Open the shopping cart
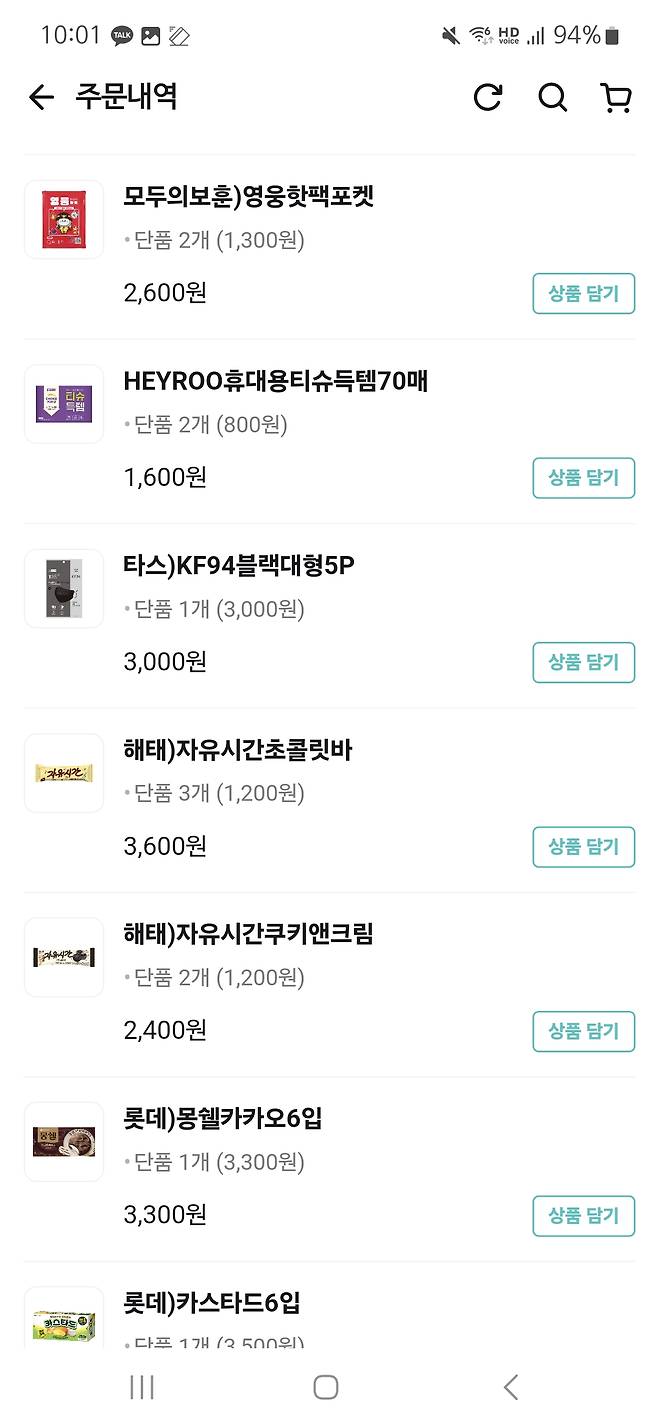Screen dimensions: 658x1425 click(616, 97)
